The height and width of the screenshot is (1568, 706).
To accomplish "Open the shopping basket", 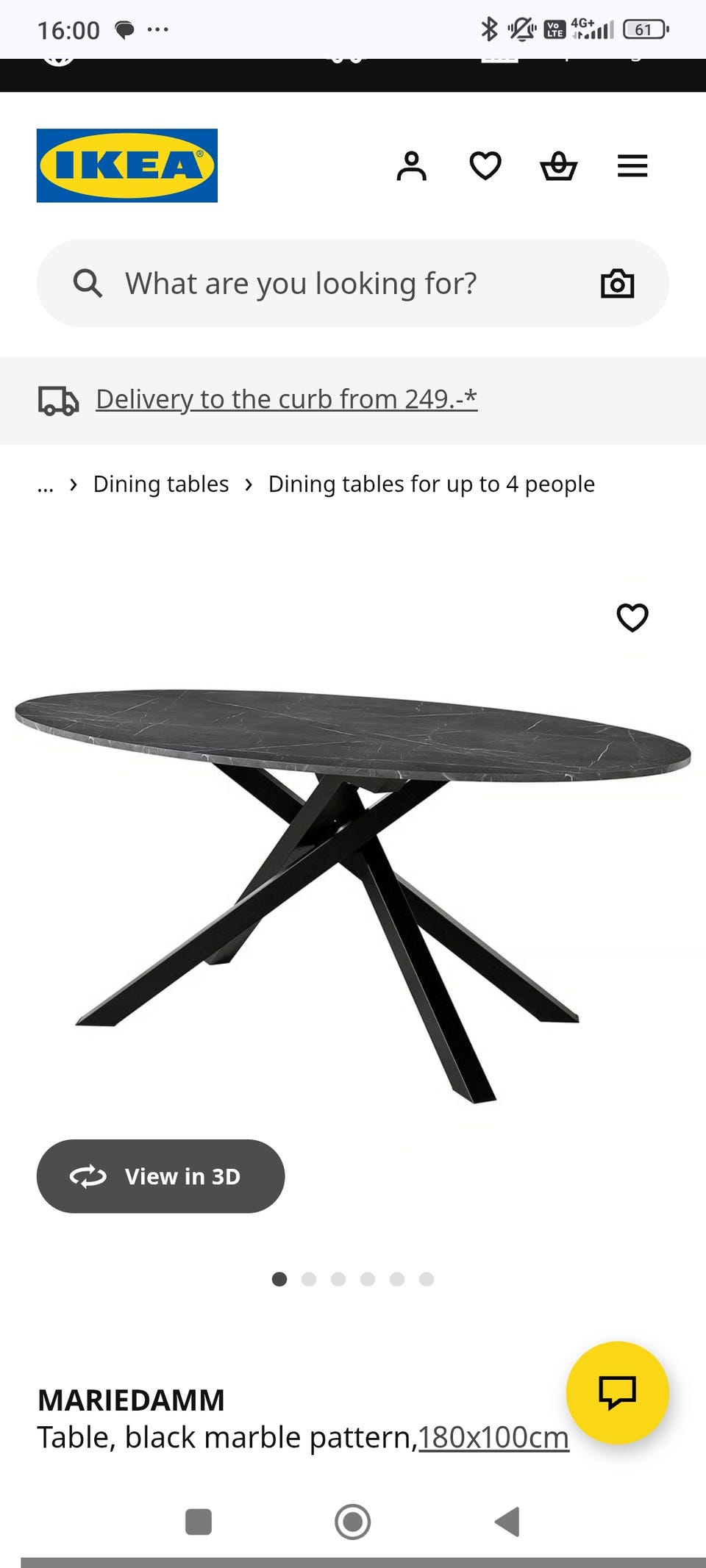I will (x=559, y=166).
